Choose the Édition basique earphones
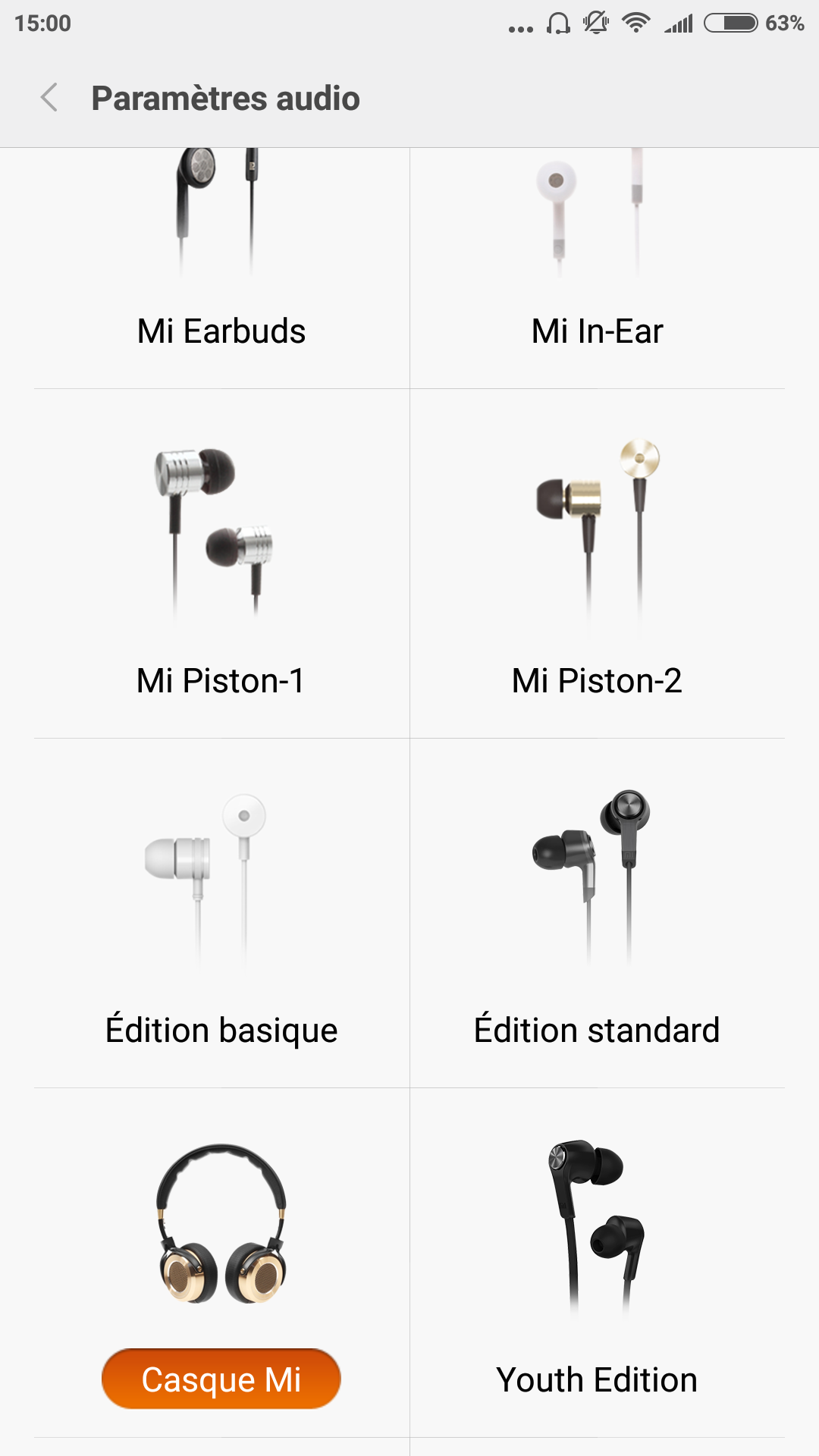This screenshot has width=819, height=1456. click(x=221, y=913)
